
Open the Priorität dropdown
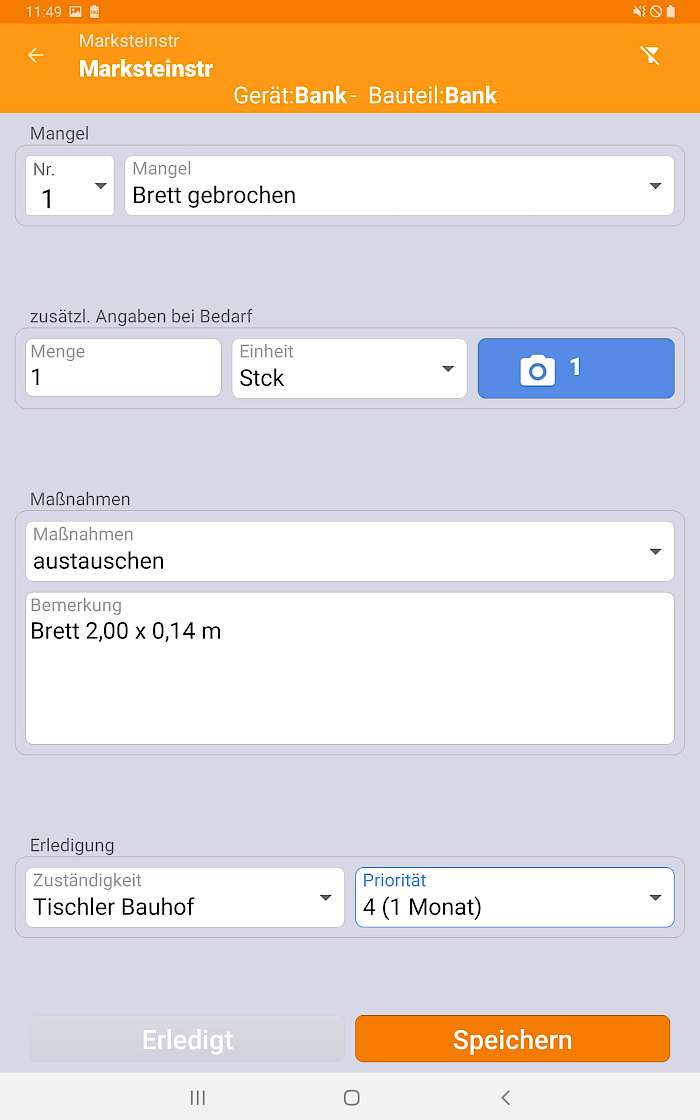514,897
